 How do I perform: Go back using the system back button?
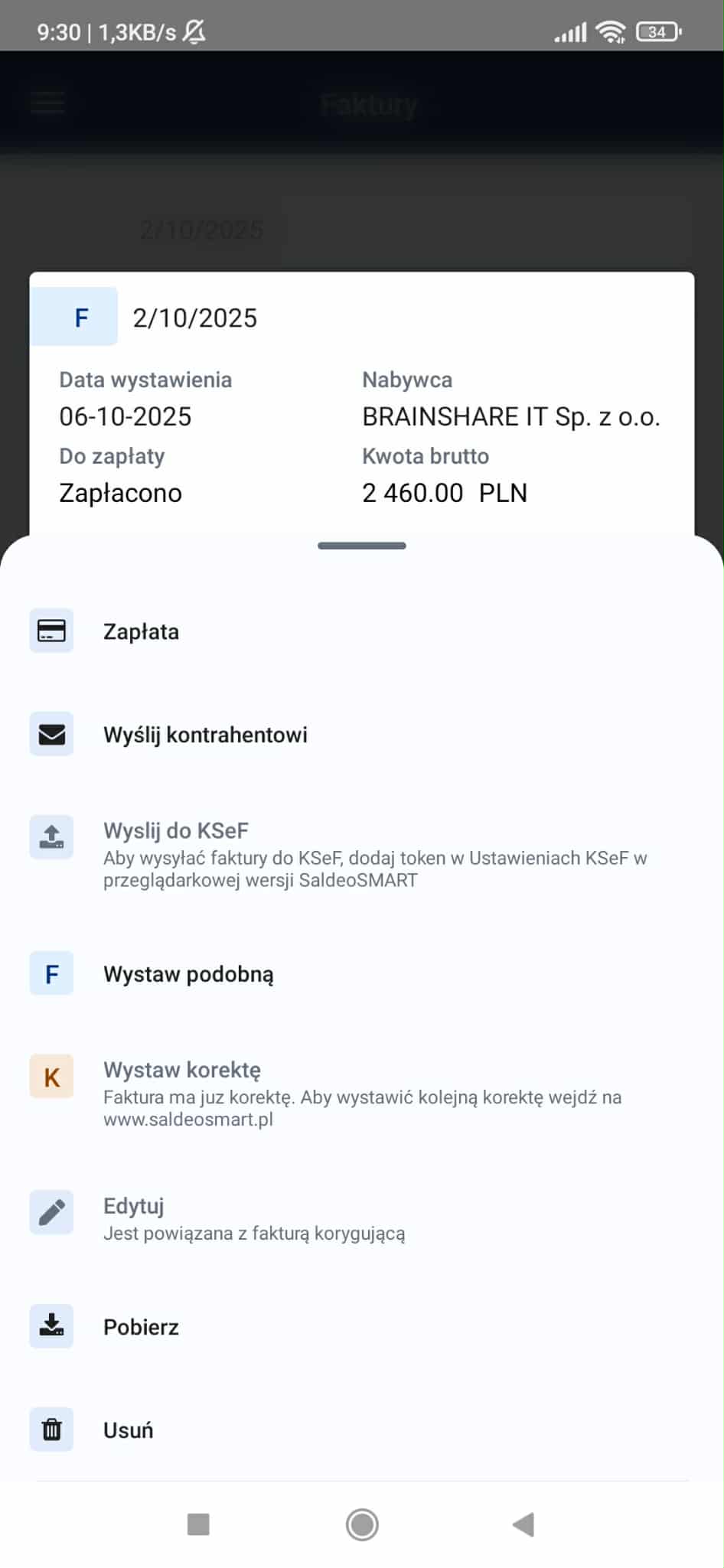523,1524
